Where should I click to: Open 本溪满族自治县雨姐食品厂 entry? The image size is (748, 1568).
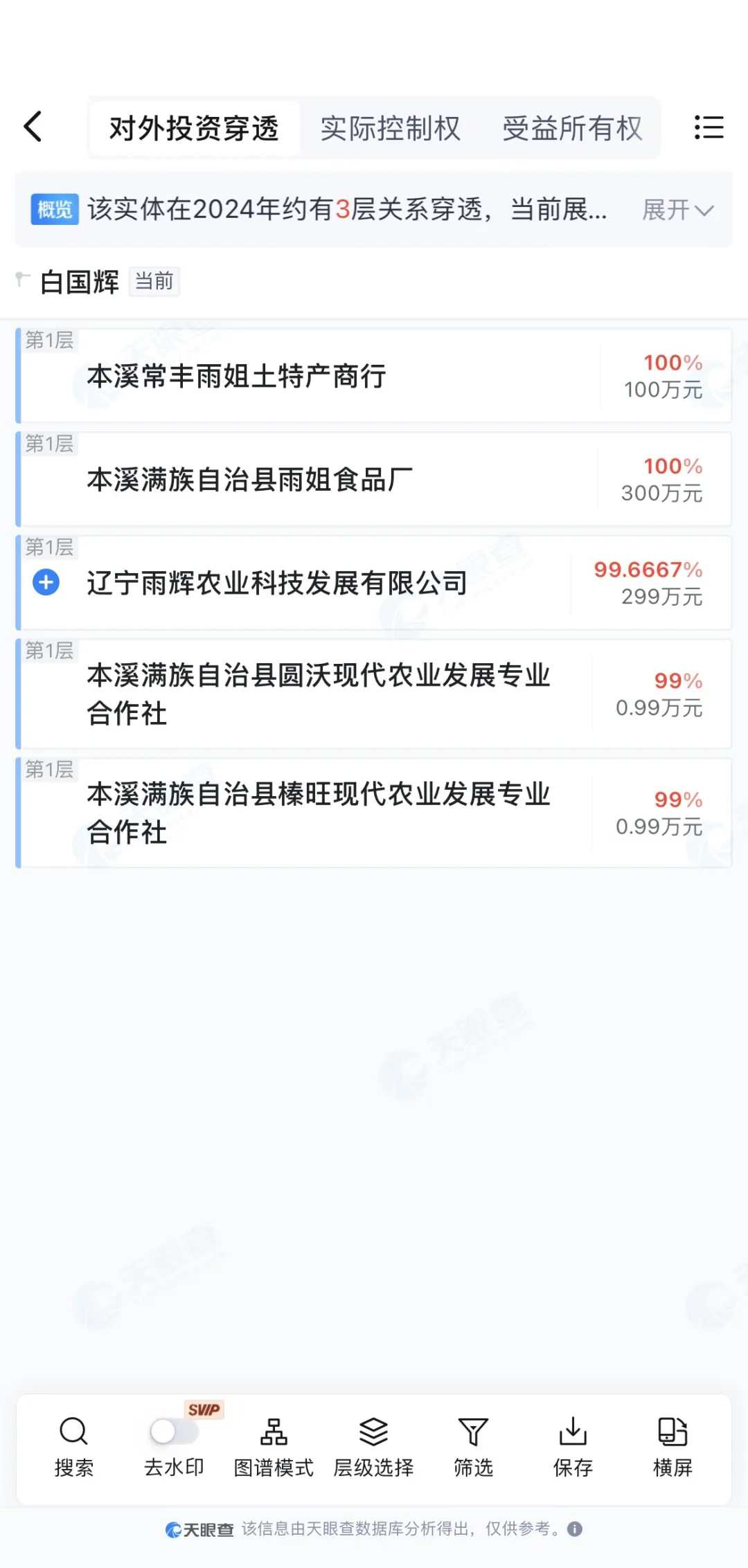pyautogui.click(x=374, y=479)
